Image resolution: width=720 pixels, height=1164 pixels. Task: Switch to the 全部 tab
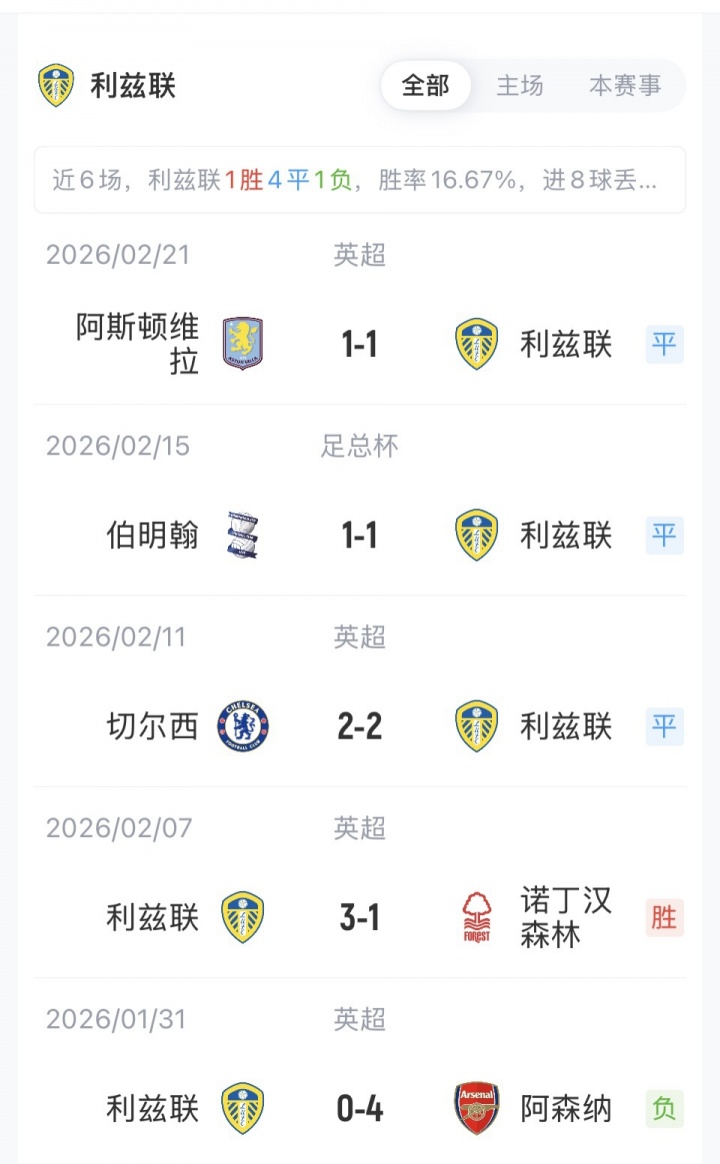pyautogui.click(x=425, y=86)
